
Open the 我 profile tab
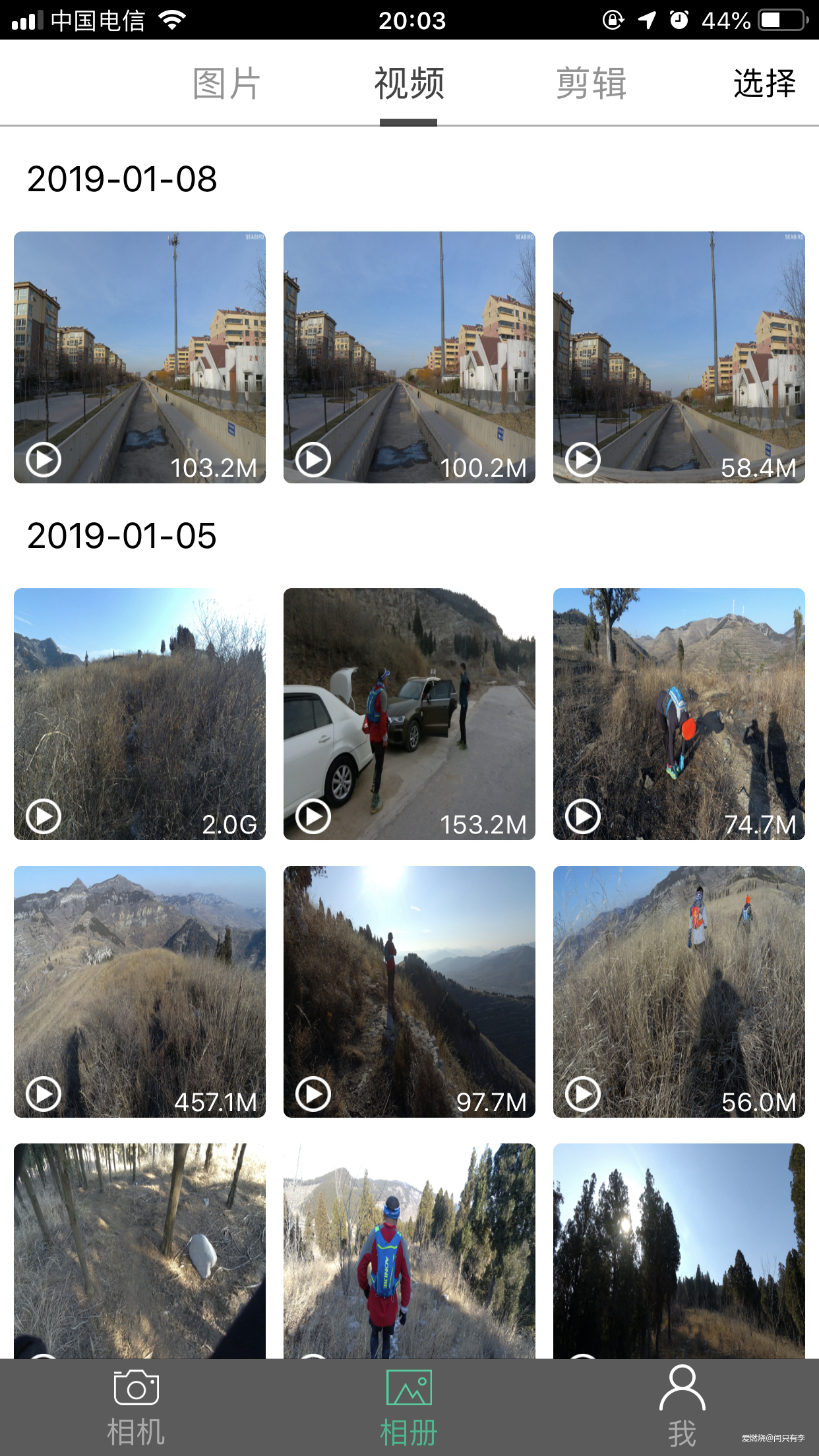[682, 1407]
